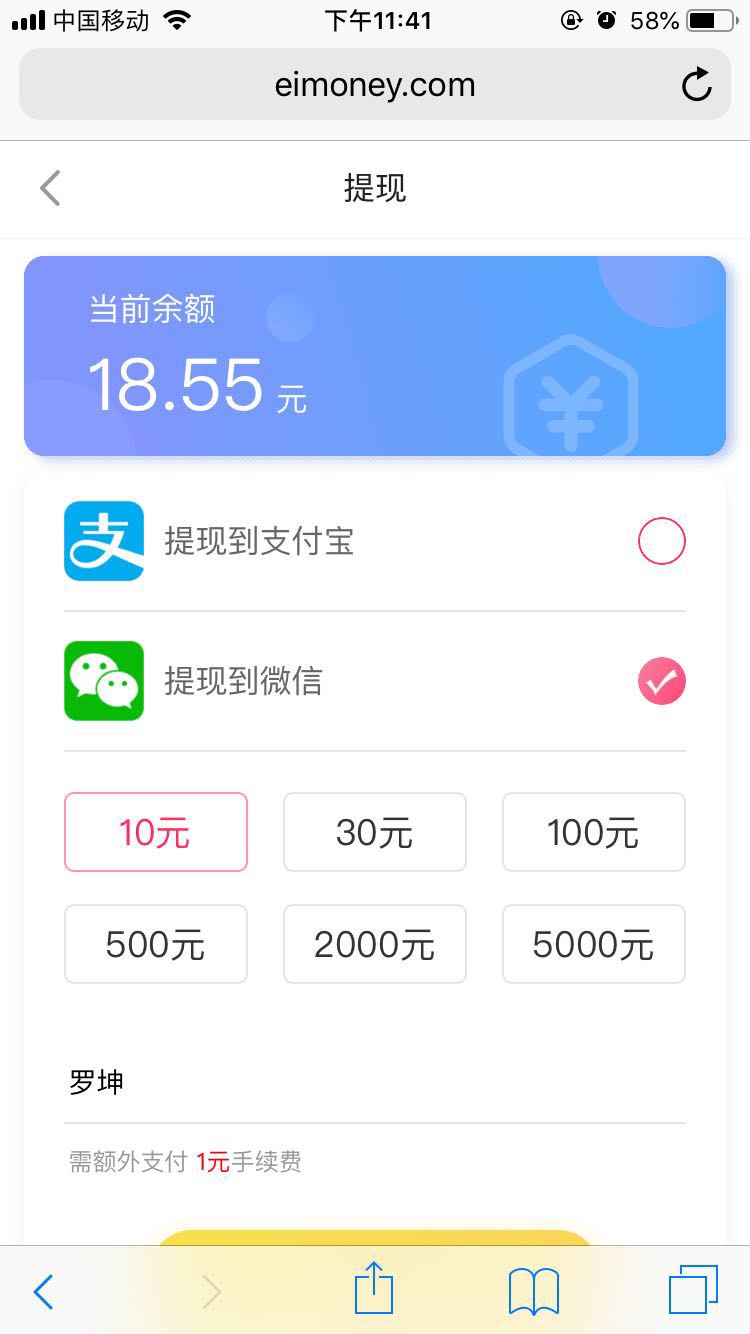Choose the 100元 withdrawal amount
This screenshot has height=1334, width=750.
(x=593, y=832)
